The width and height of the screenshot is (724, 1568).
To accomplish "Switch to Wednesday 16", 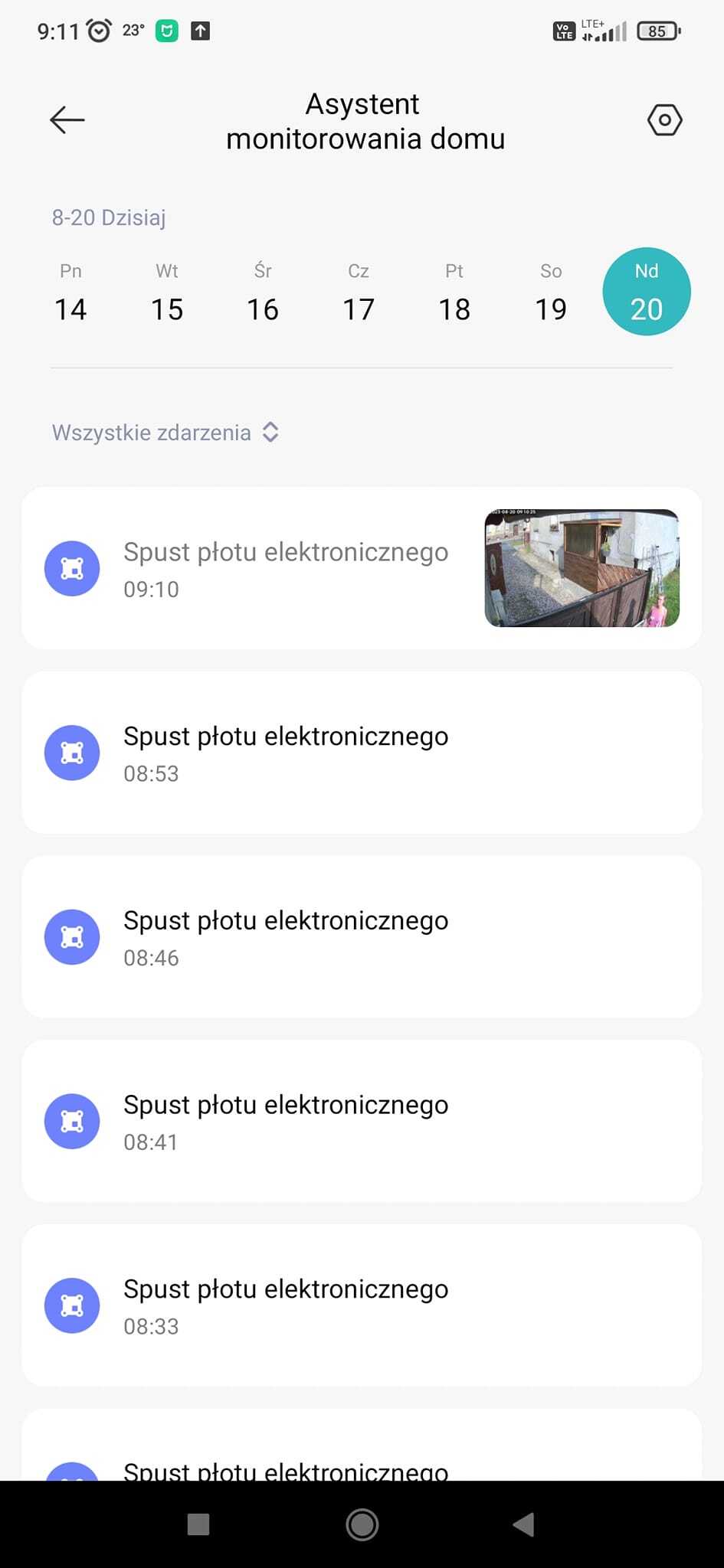I will click(x=262, y=292).
